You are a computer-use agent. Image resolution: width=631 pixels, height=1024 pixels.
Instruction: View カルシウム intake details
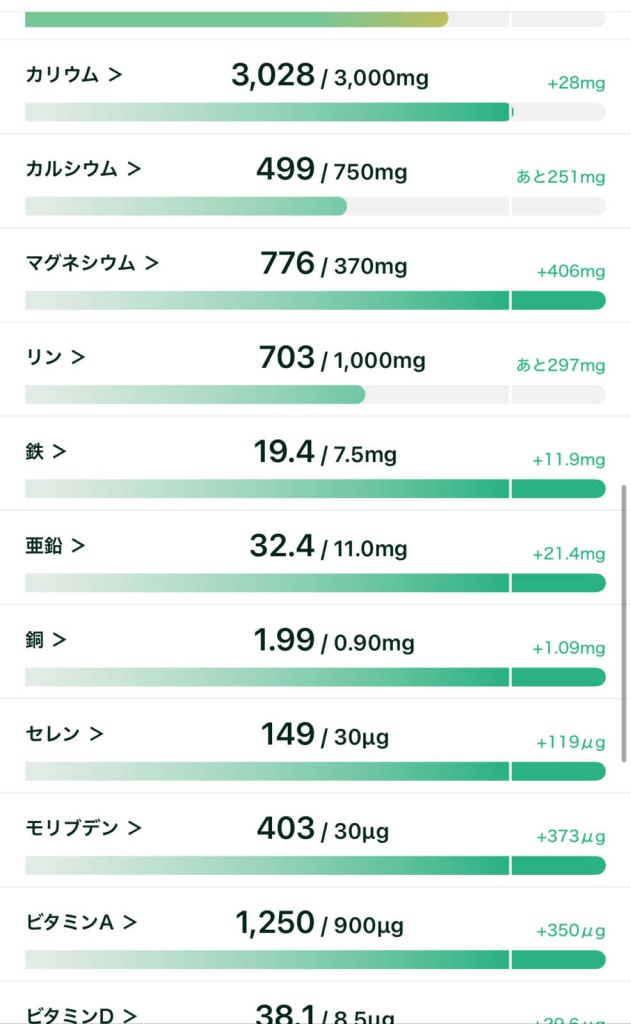84,169
